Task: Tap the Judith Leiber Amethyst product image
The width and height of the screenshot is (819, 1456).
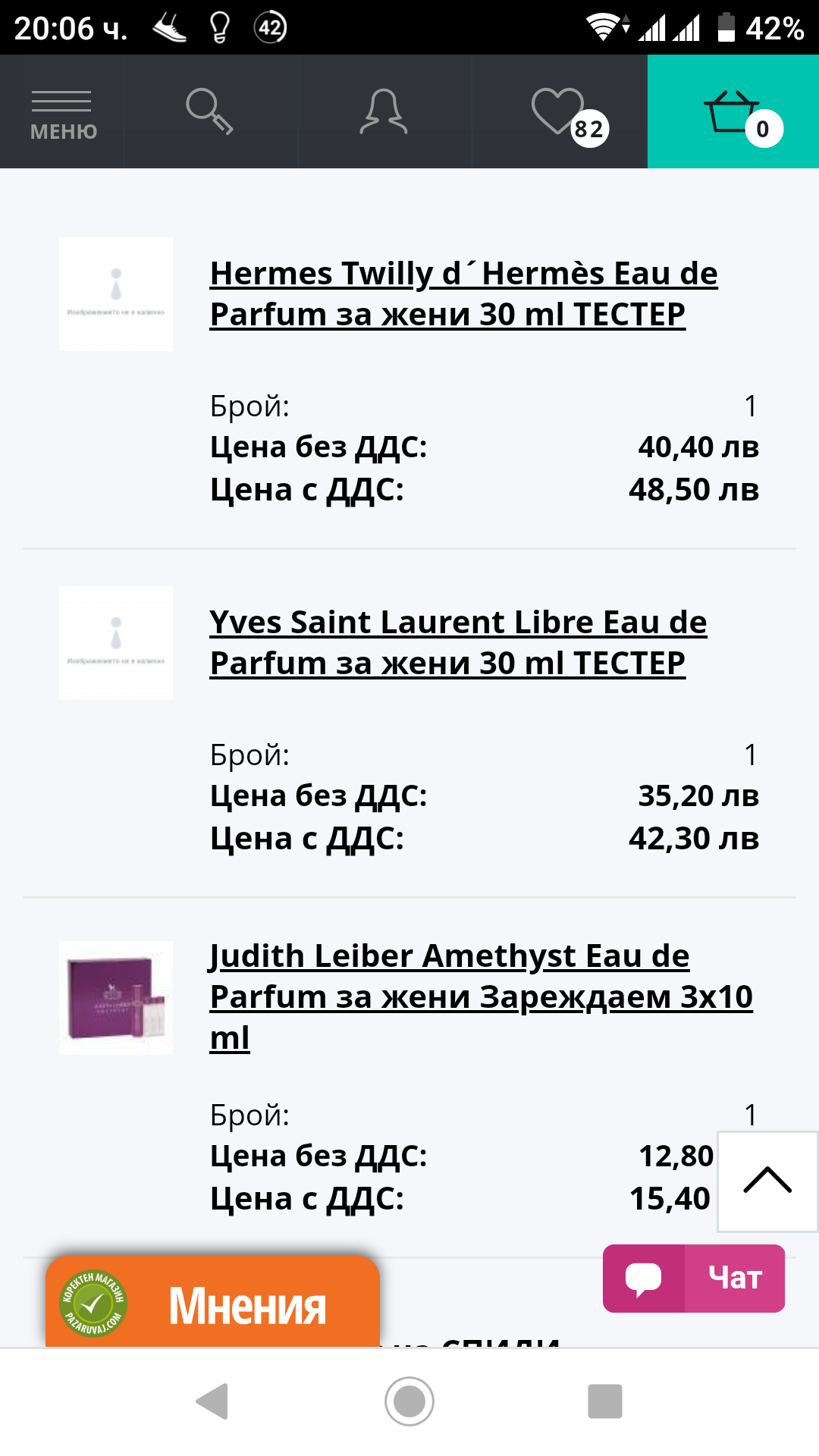Action: (x=116, y=998)
